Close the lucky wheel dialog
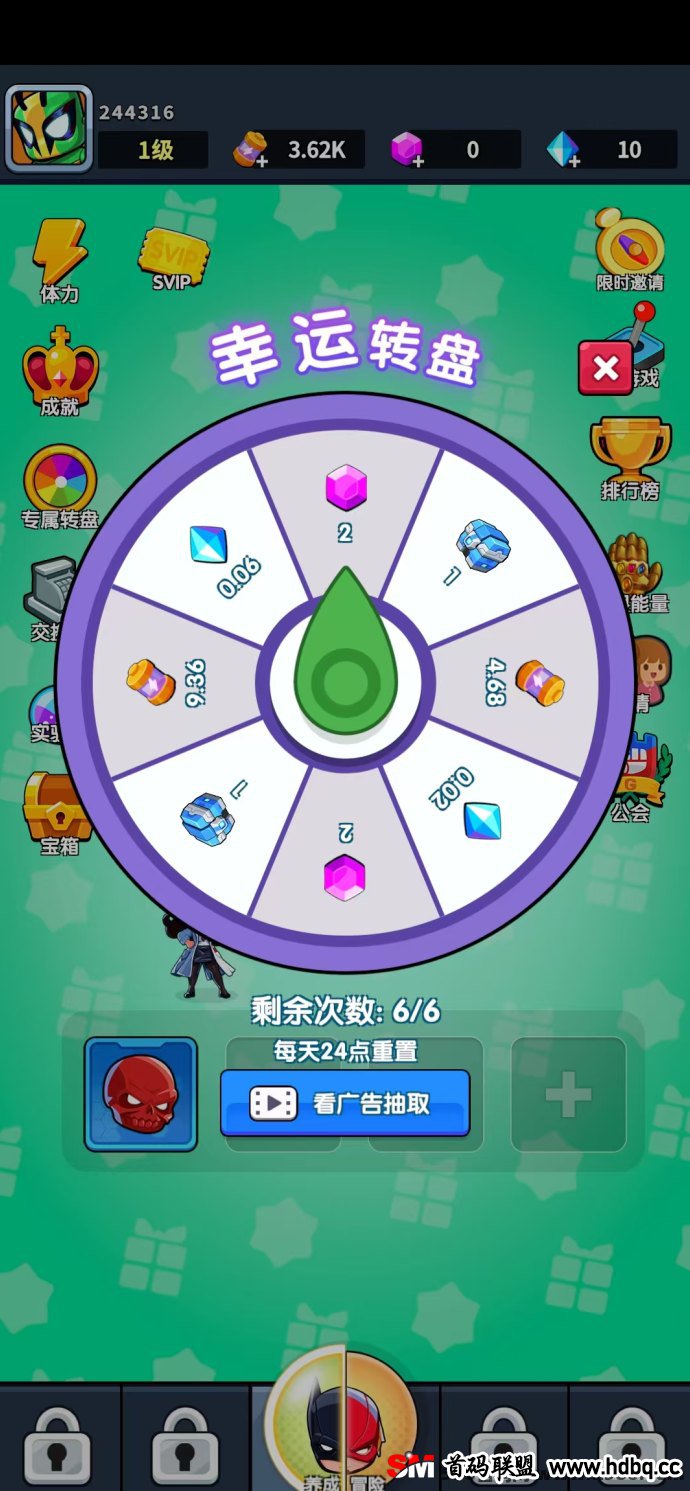Image resolution: width=690 pixels, height=1491 pixels. click(x=605, y=368)
